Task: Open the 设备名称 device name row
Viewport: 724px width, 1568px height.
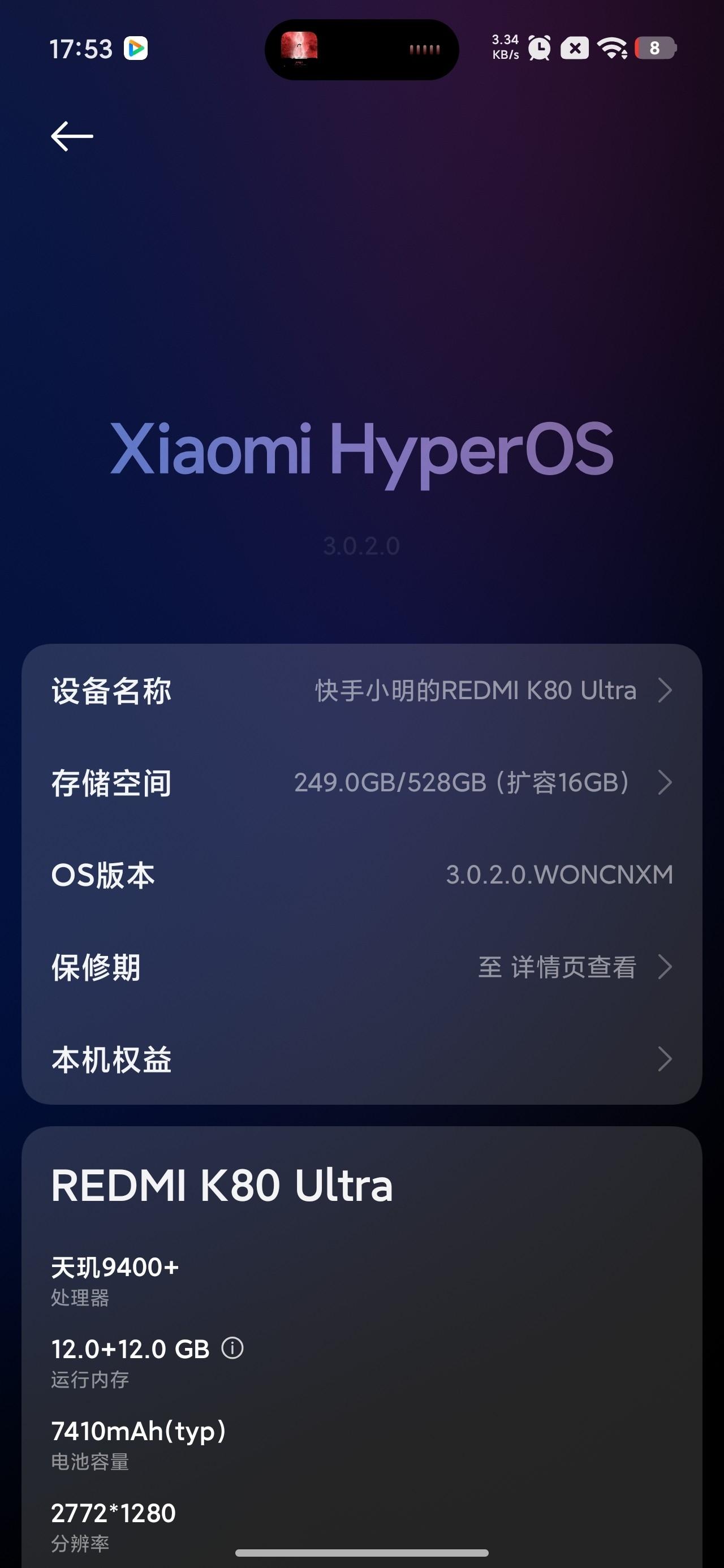Action: [x=361, y=691]
